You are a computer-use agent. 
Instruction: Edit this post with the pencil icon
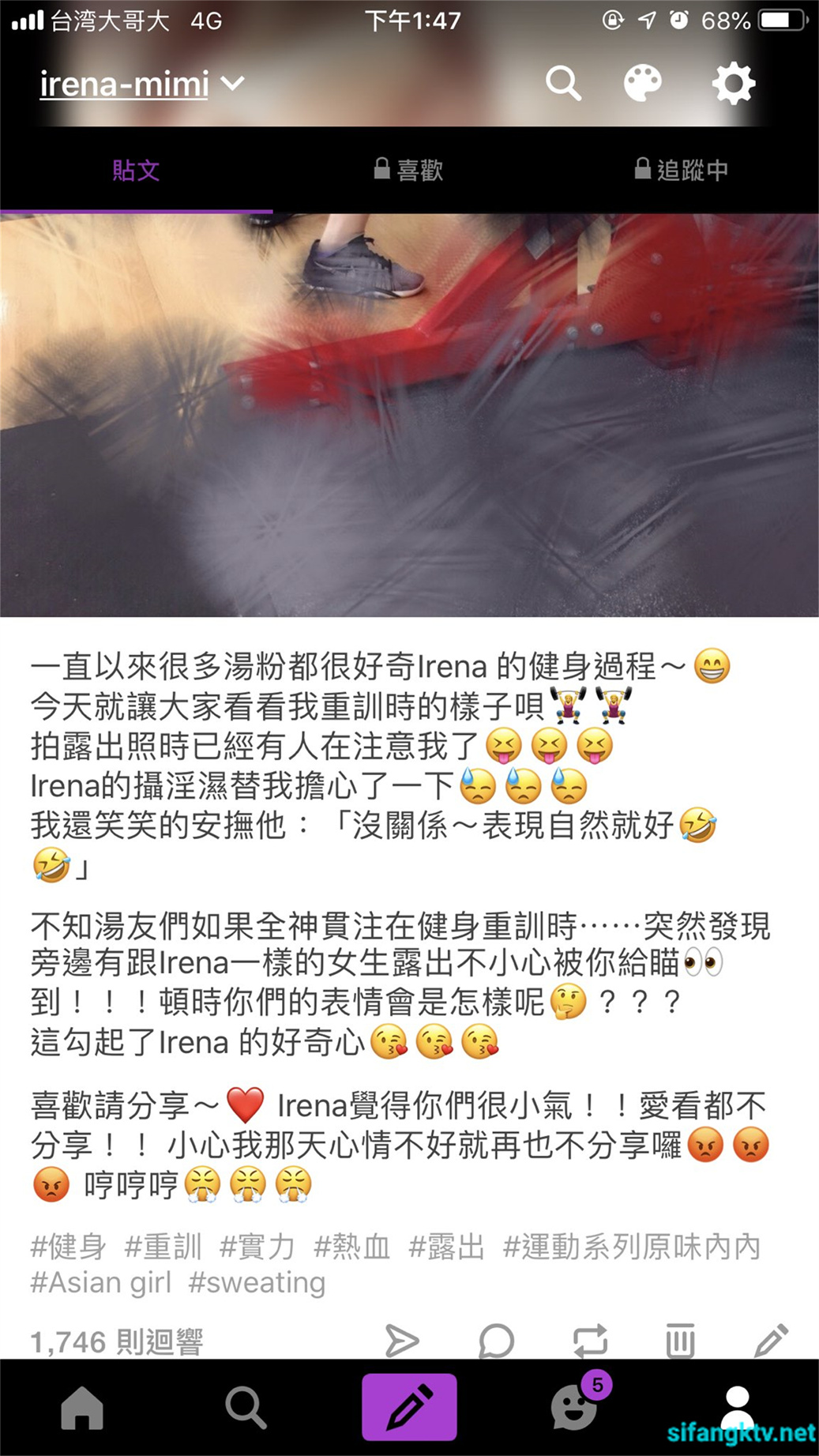coord(771,1341)
